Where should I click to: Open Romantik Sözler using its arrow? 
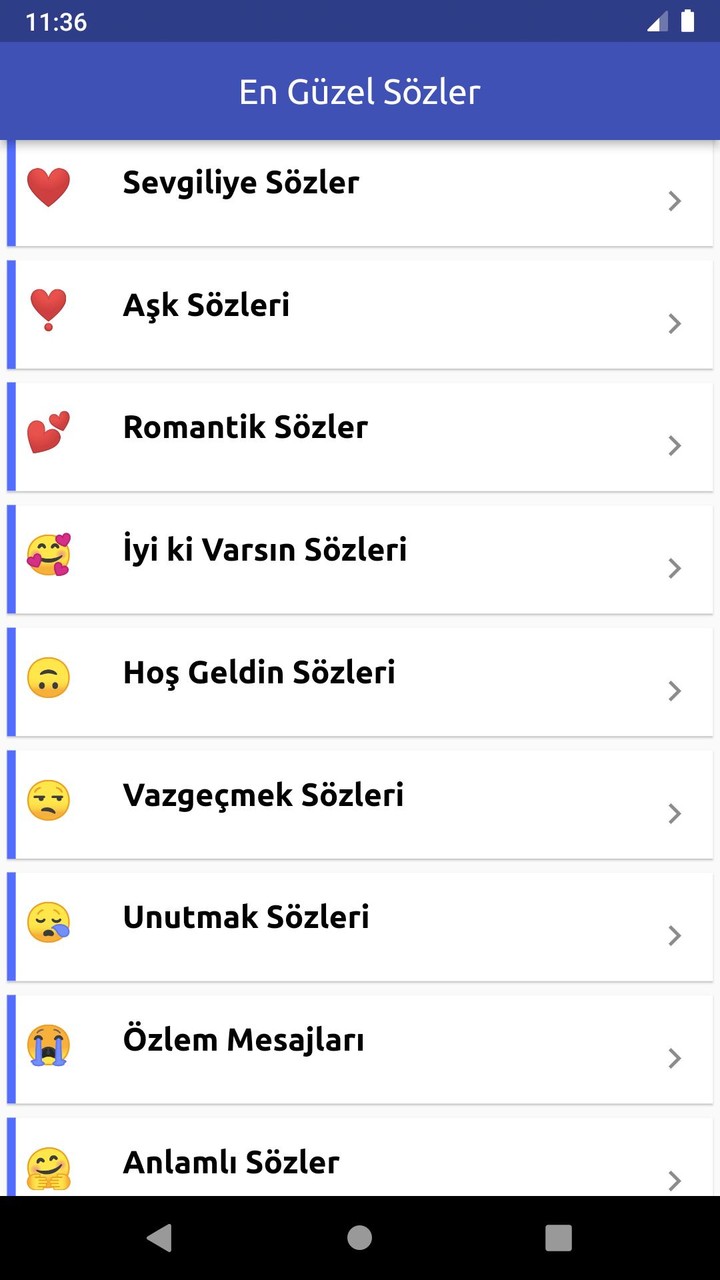coord(674,446)
